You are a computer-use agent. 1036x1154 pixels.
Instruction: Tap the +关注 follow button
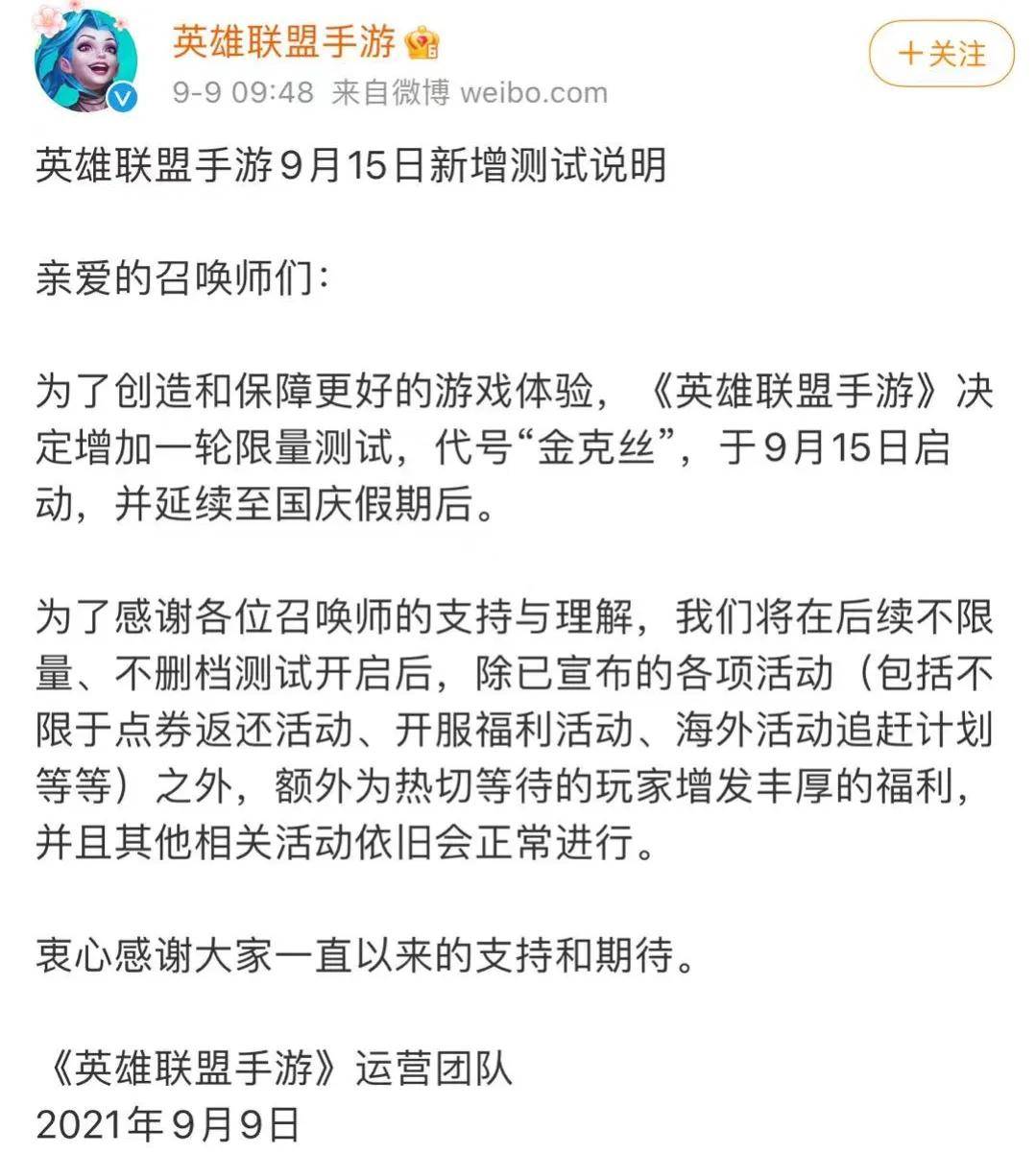click(940, 54)
